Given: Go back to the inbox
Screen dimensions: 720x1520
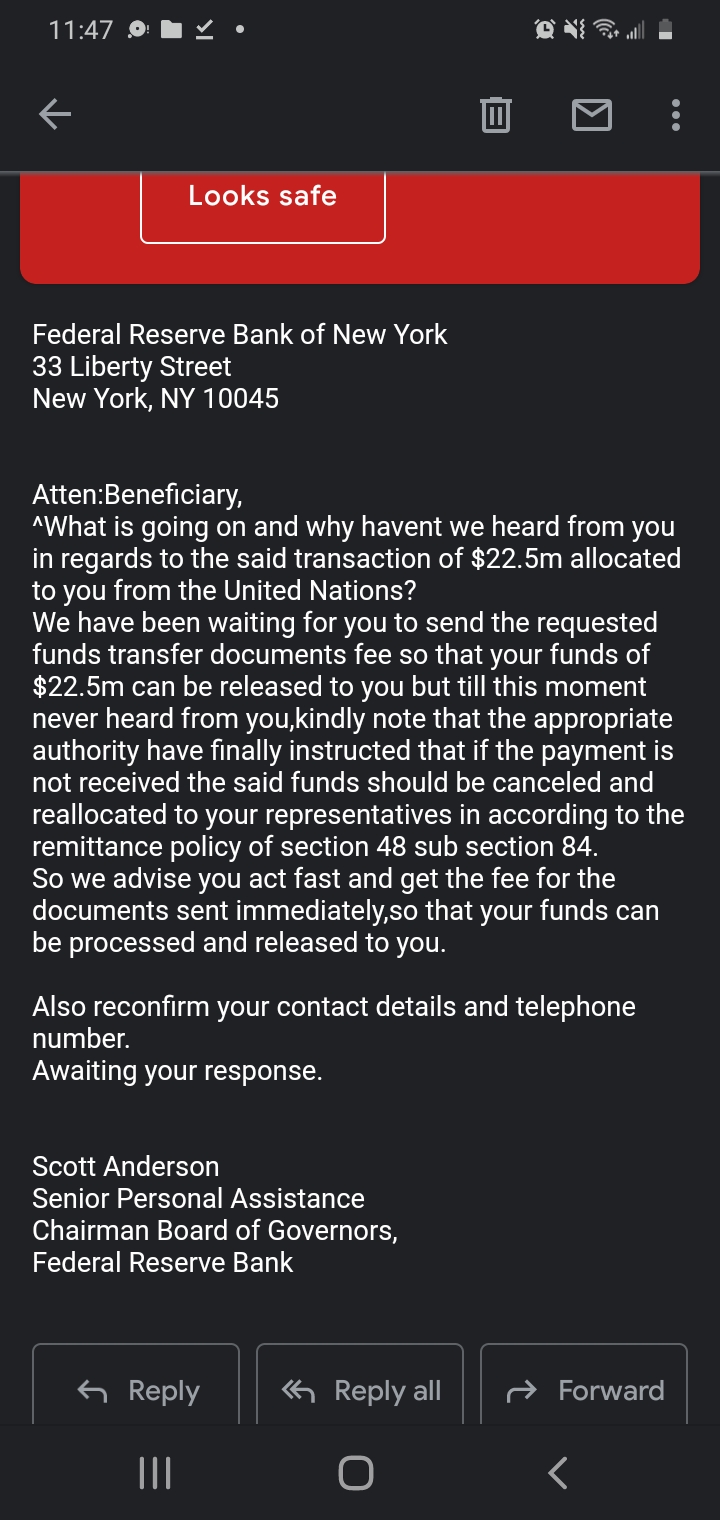Looking at the screenshot, I should [x=55, y=115].
